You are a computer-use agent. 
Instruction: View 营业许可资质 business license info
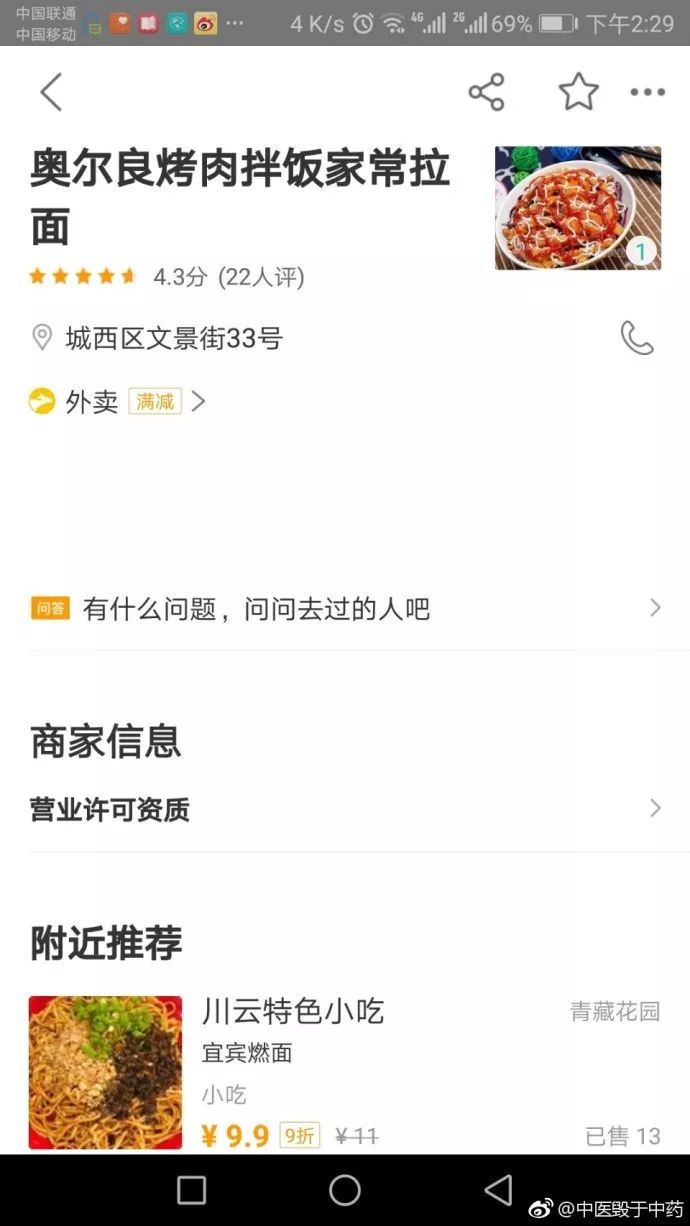pyautogui.click(x=345, y=809)
